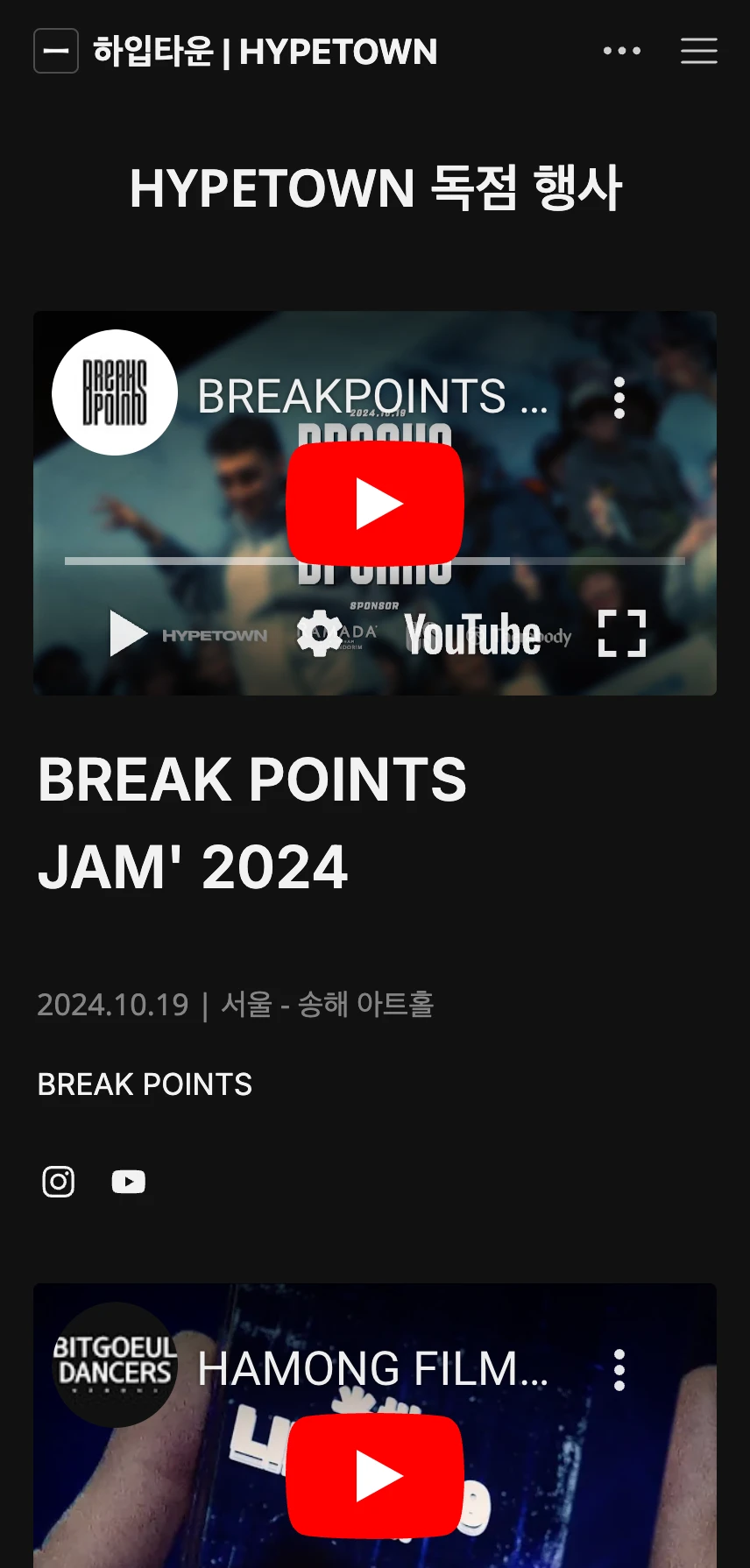750x1568 pixels.
Task: Enter fullscreen on the BREAKPOINTS video
Action: [x=622, y=633]
